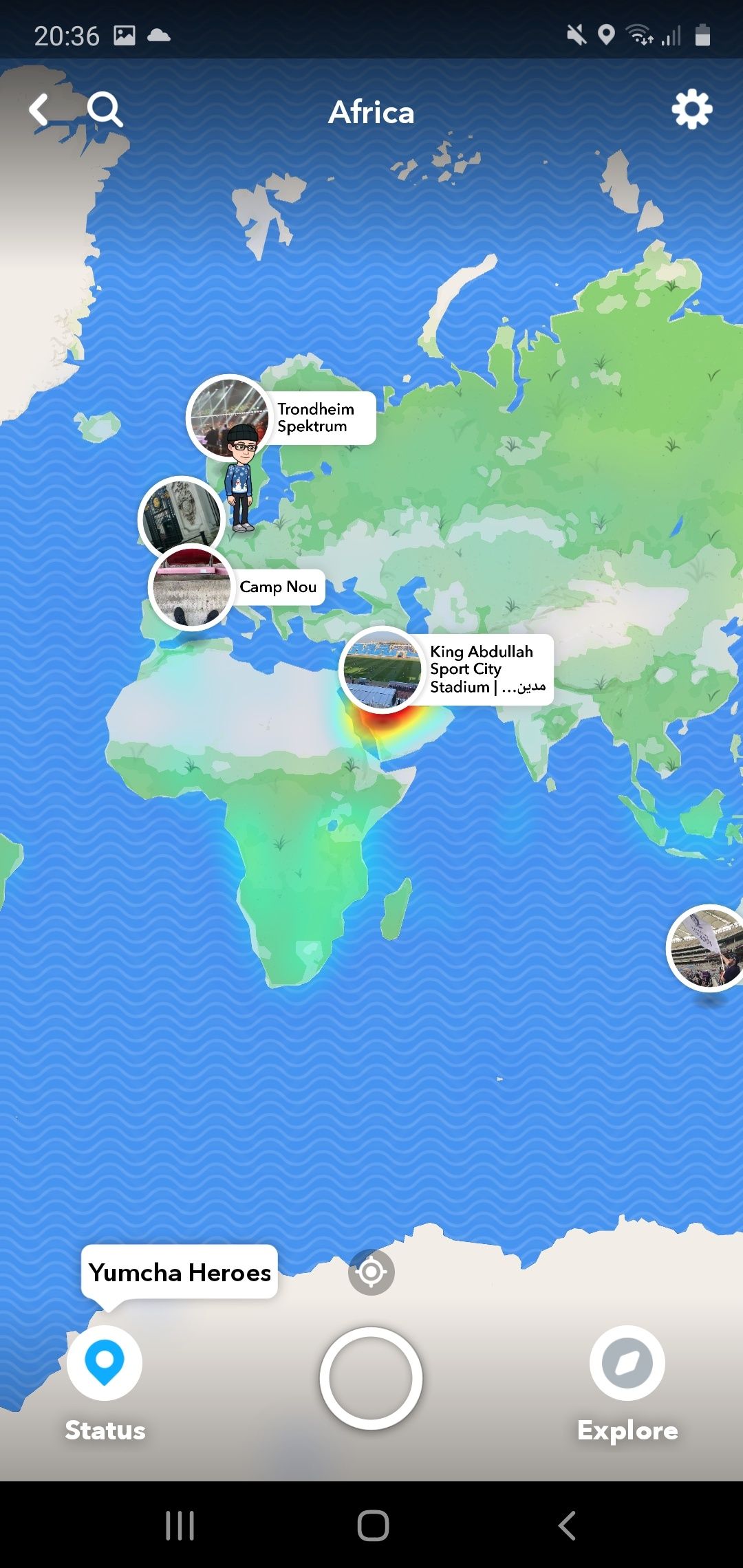Set your Status
Screen dimensions: 743x1568
tap(105, 1363)
